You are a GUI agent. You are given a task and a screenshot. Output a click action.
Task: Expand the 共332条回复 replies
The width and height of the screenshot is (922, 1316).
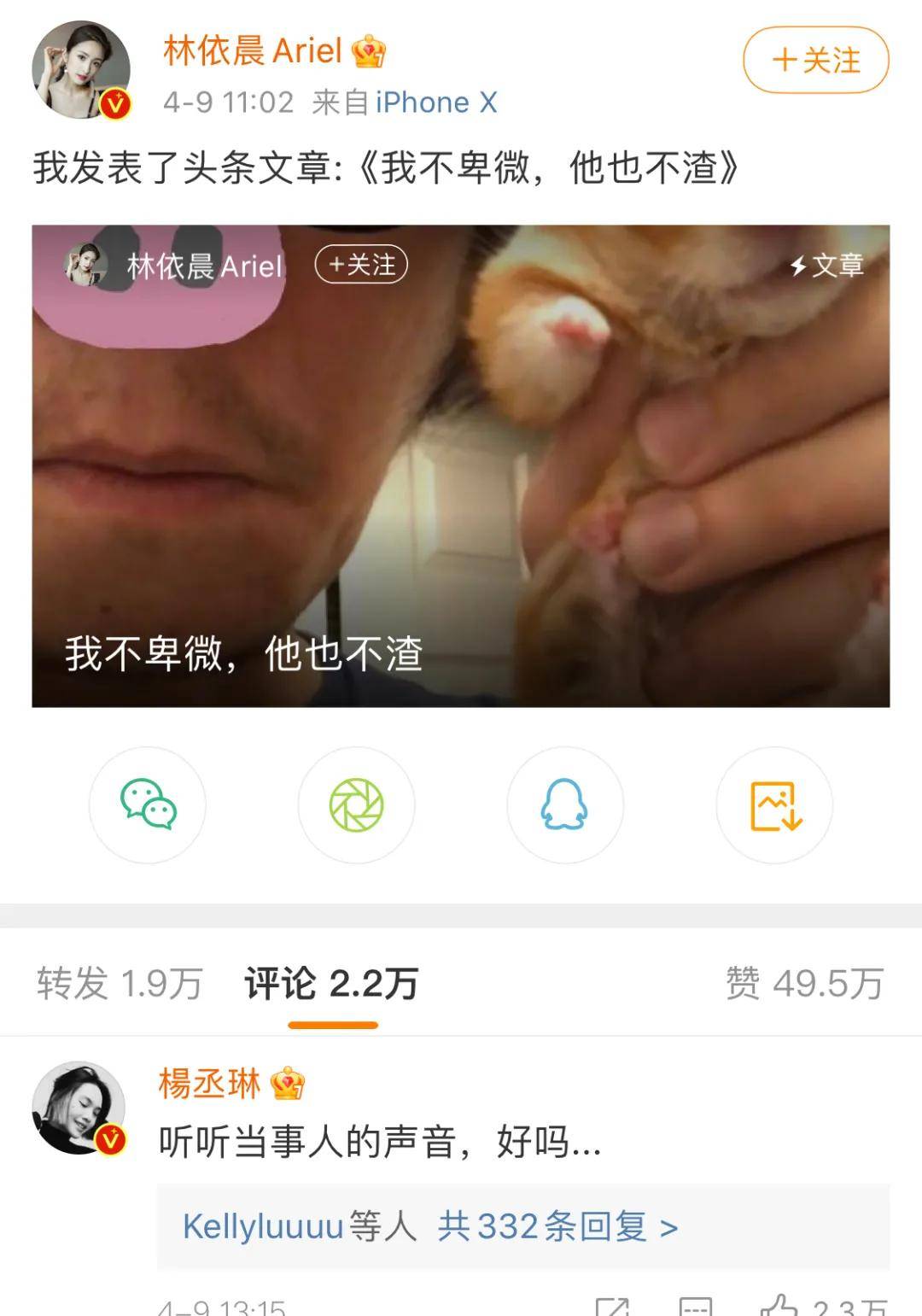[x=557, y=1227]
